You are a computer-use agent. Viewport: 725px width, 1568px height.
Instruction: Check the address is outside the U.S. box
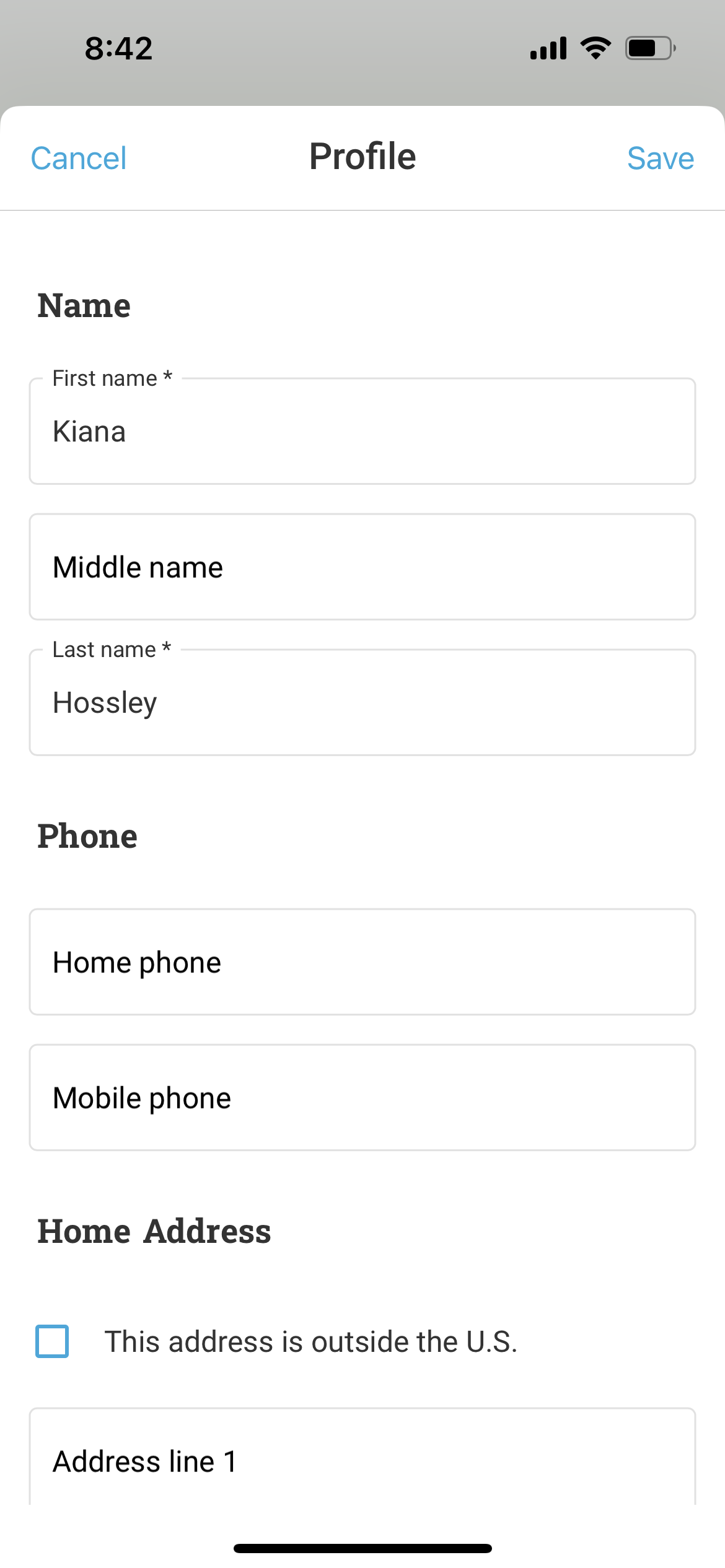click(x=52, y=1341)
